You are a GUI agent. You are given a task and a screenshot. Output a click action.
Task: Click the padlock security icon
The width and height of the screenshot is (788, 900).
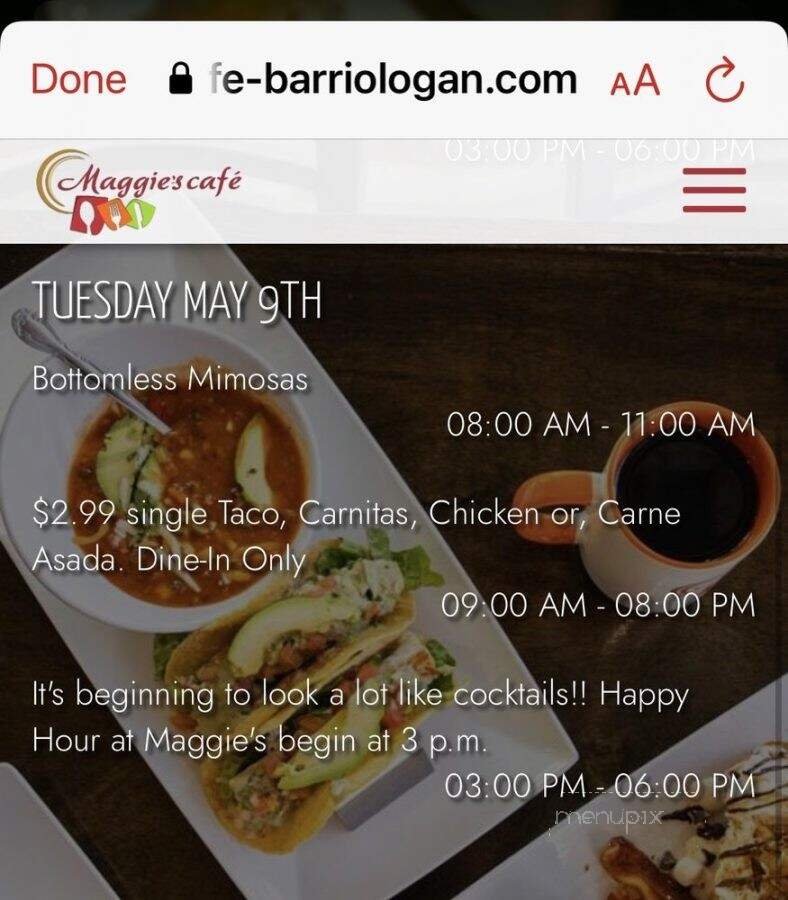pyautogui.click(x=179, y=77)
